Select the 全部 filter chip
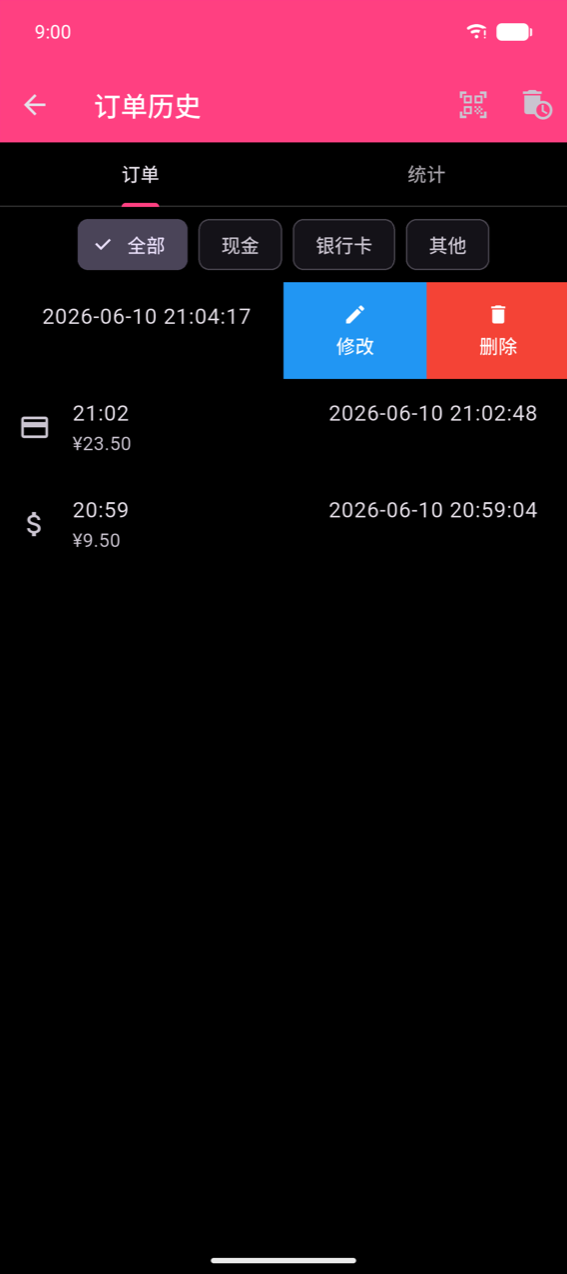567x1274 pixels. [x=133, y=245]
